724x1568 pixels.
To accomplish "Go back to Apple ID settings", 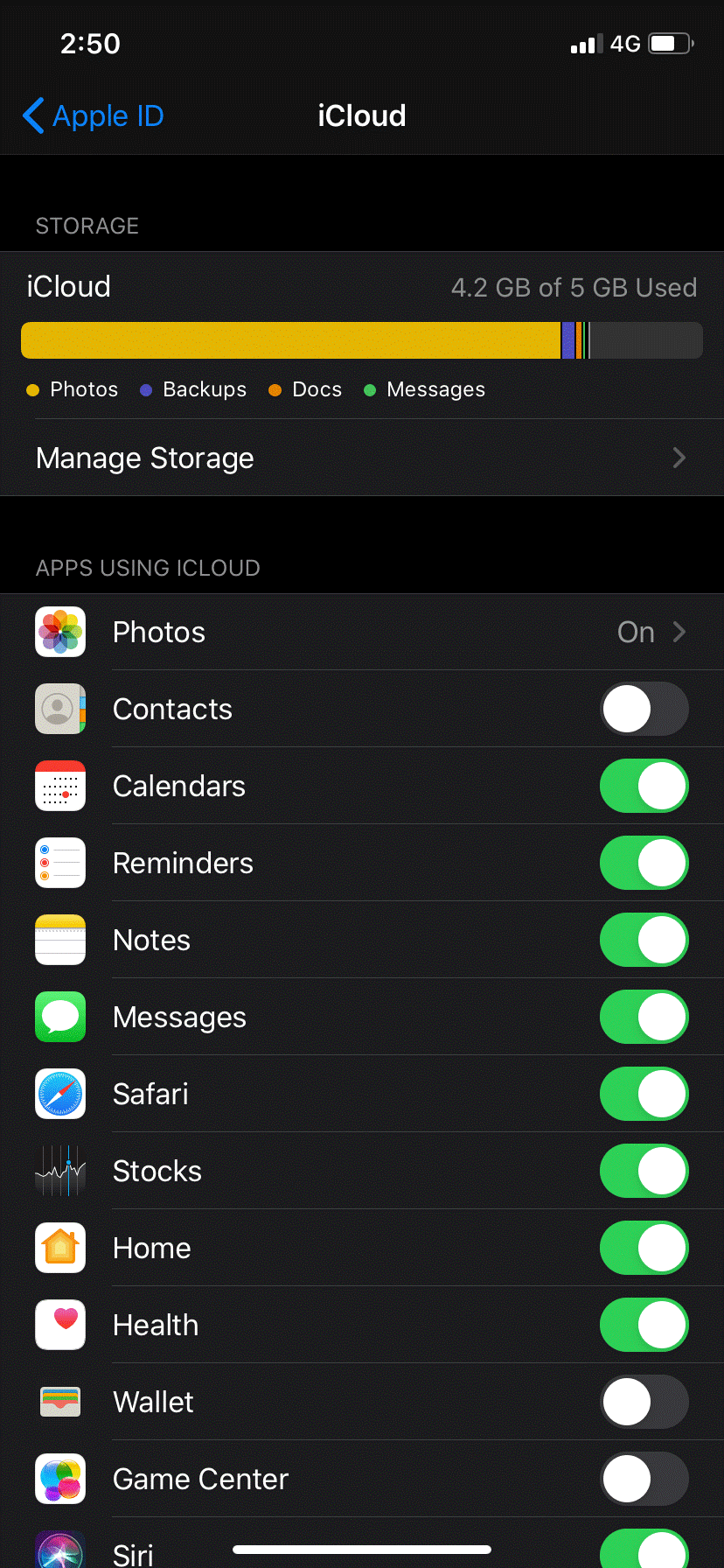I will click(x=92, y=115).
